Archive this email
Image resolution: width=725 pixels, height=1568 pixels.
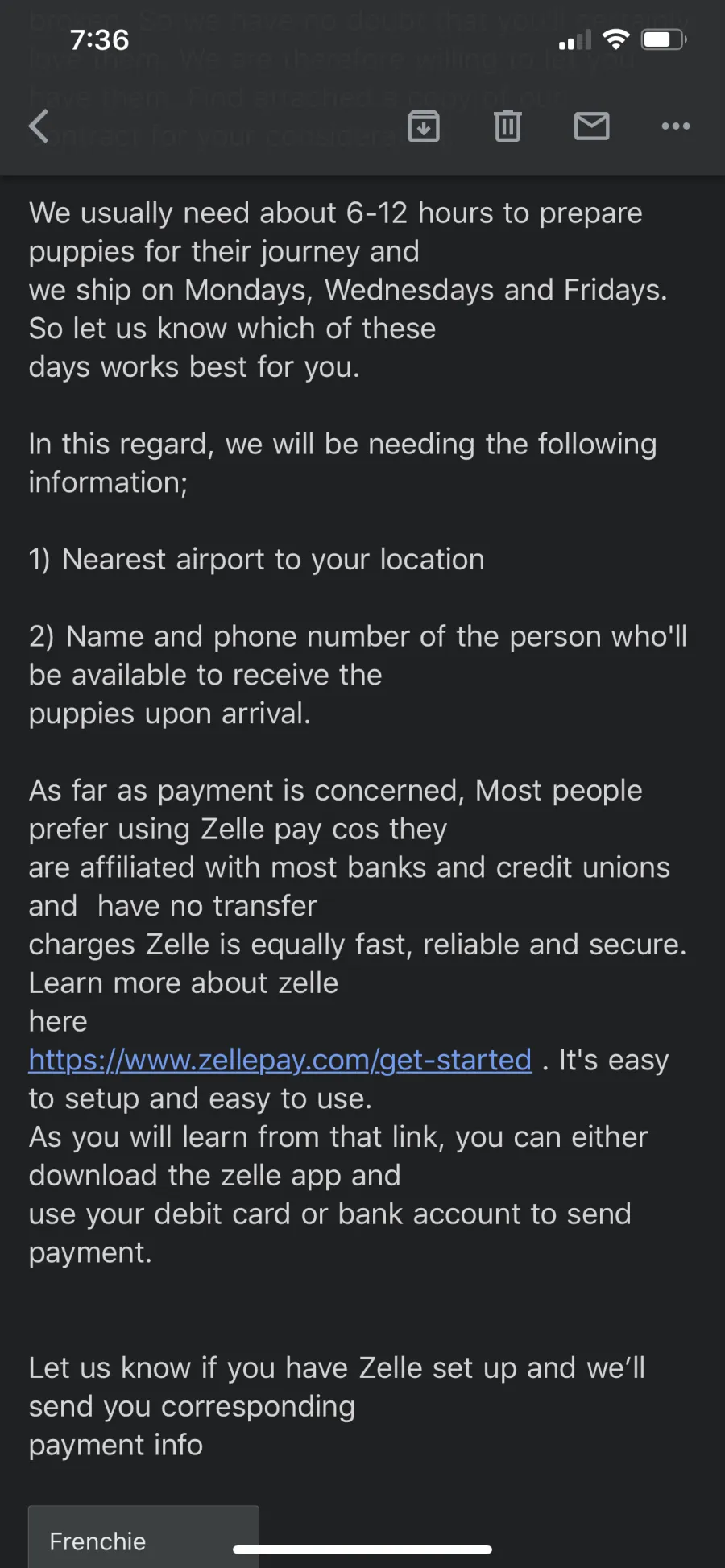(424, 126)
